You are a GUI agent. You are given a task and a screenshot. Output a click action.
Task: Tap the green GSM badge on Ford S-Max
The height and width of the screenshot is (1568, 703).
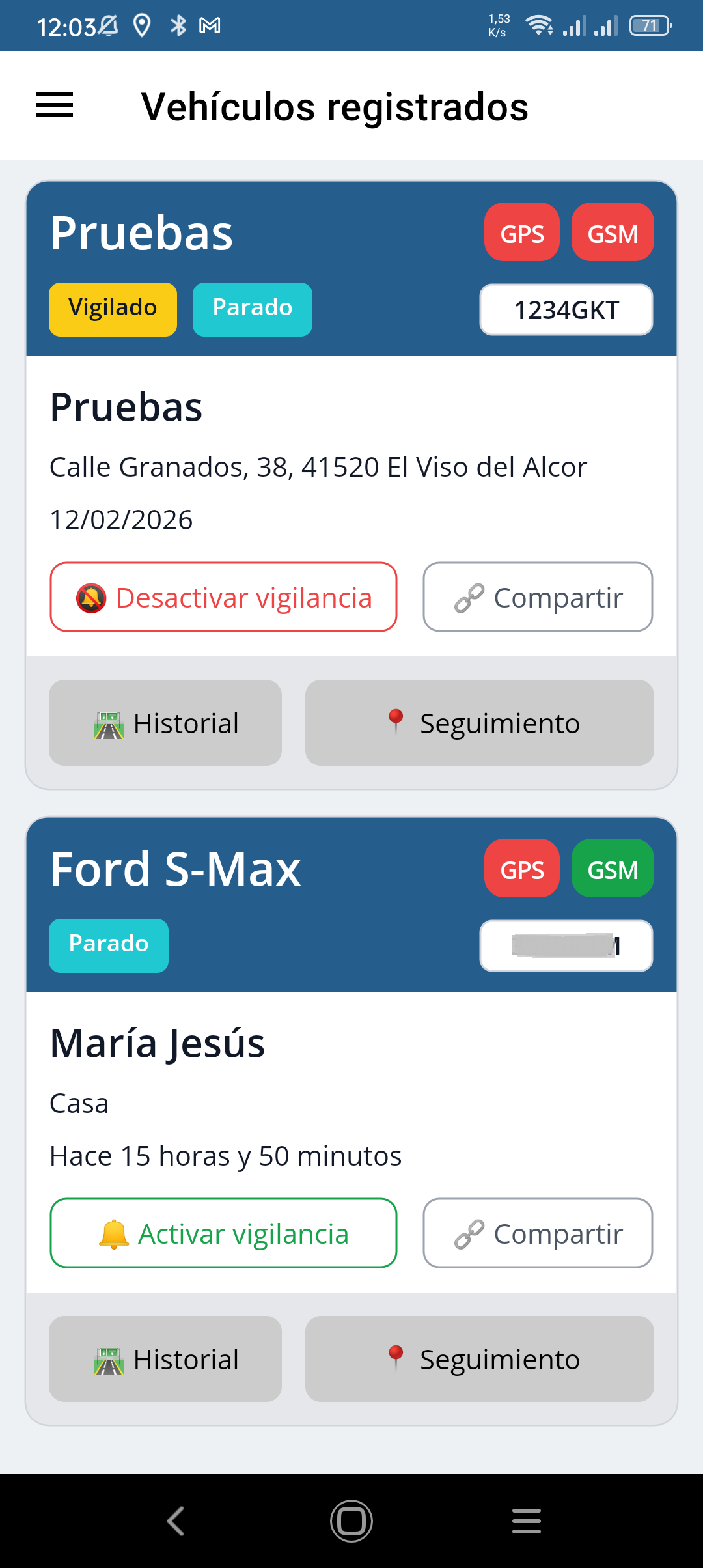(x=612, y=868)
